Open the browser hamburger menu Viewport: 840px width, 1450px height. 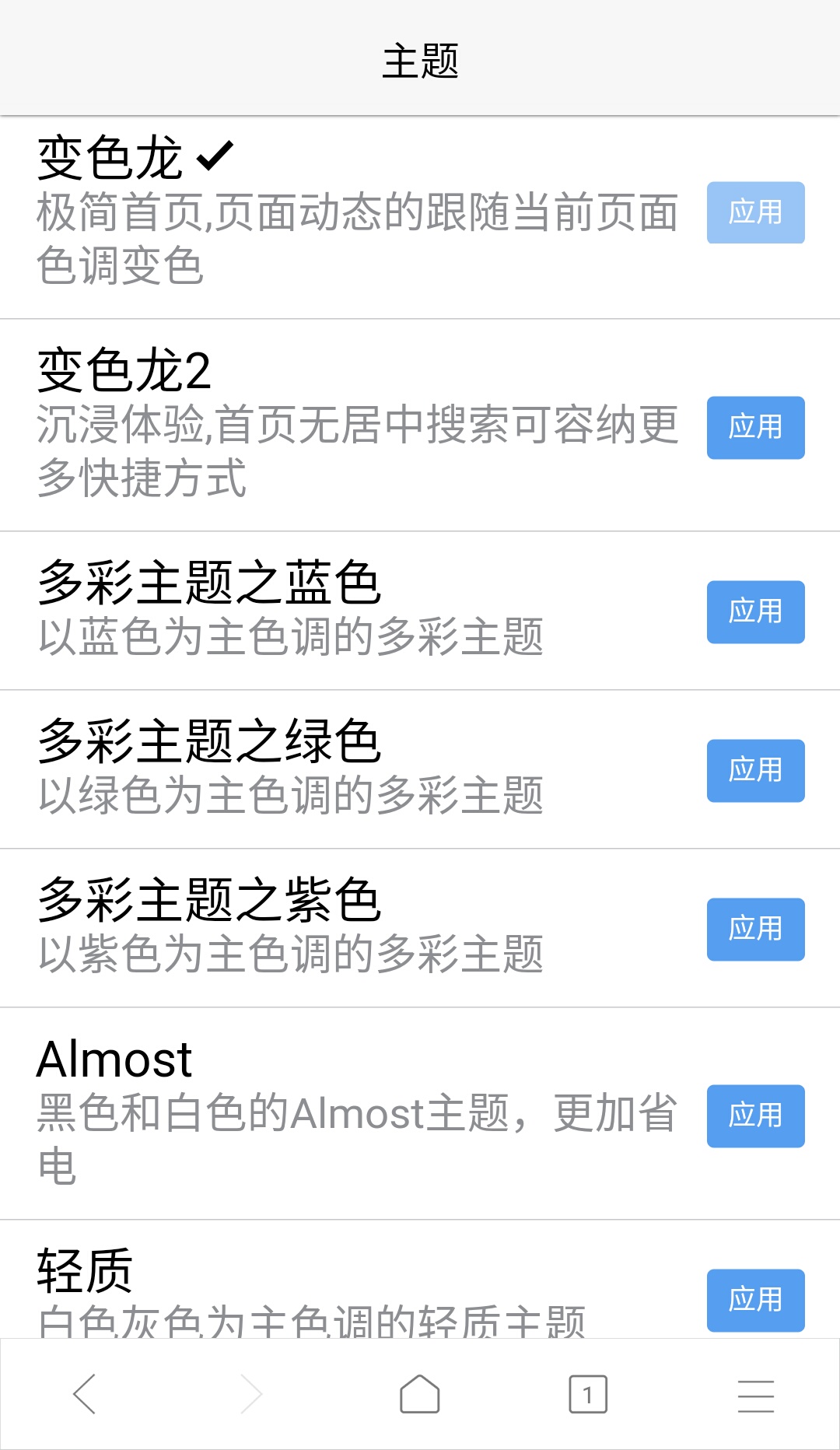pyautogui.click(x=756, y=1394)
